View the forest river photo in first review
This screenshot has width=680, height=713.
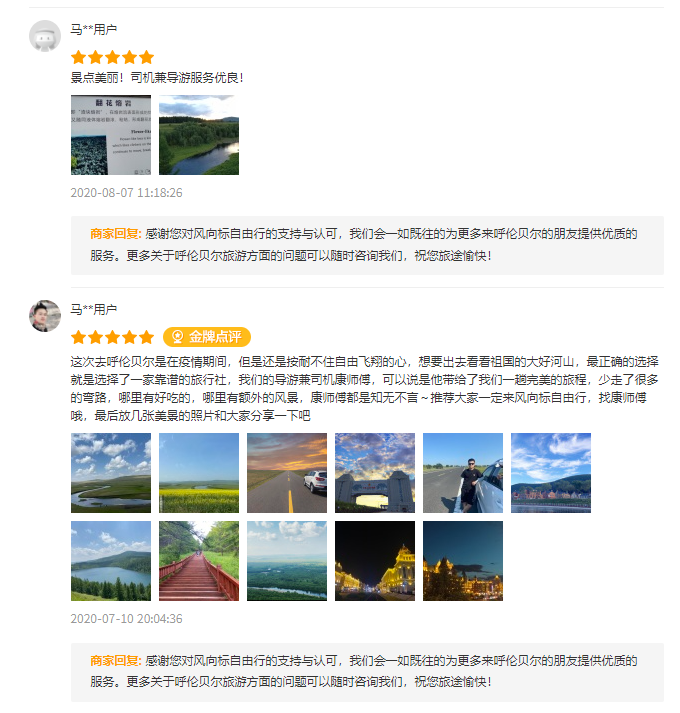coord(199,135)
